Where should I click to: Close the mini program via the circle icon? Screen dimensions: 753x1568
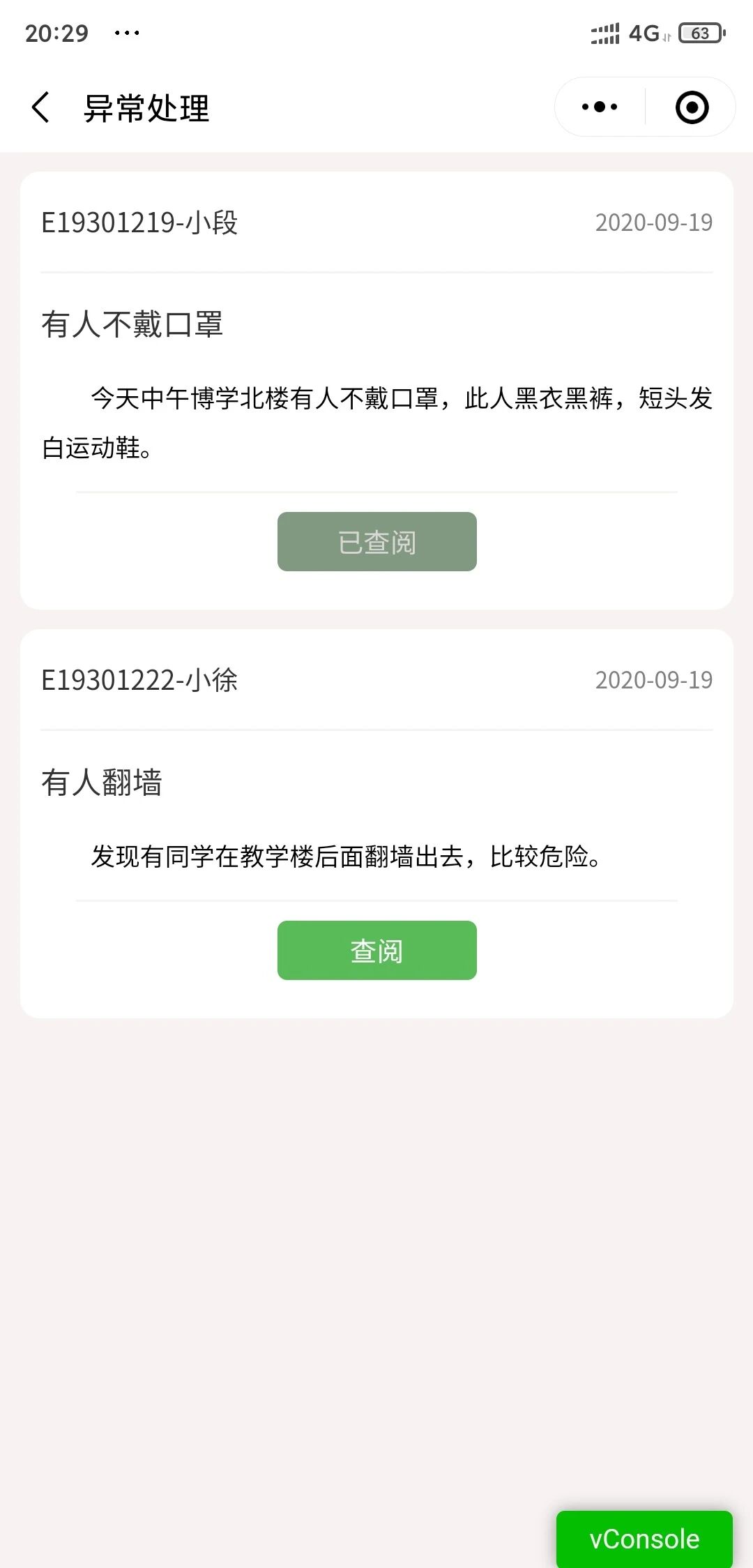(692, 107)
